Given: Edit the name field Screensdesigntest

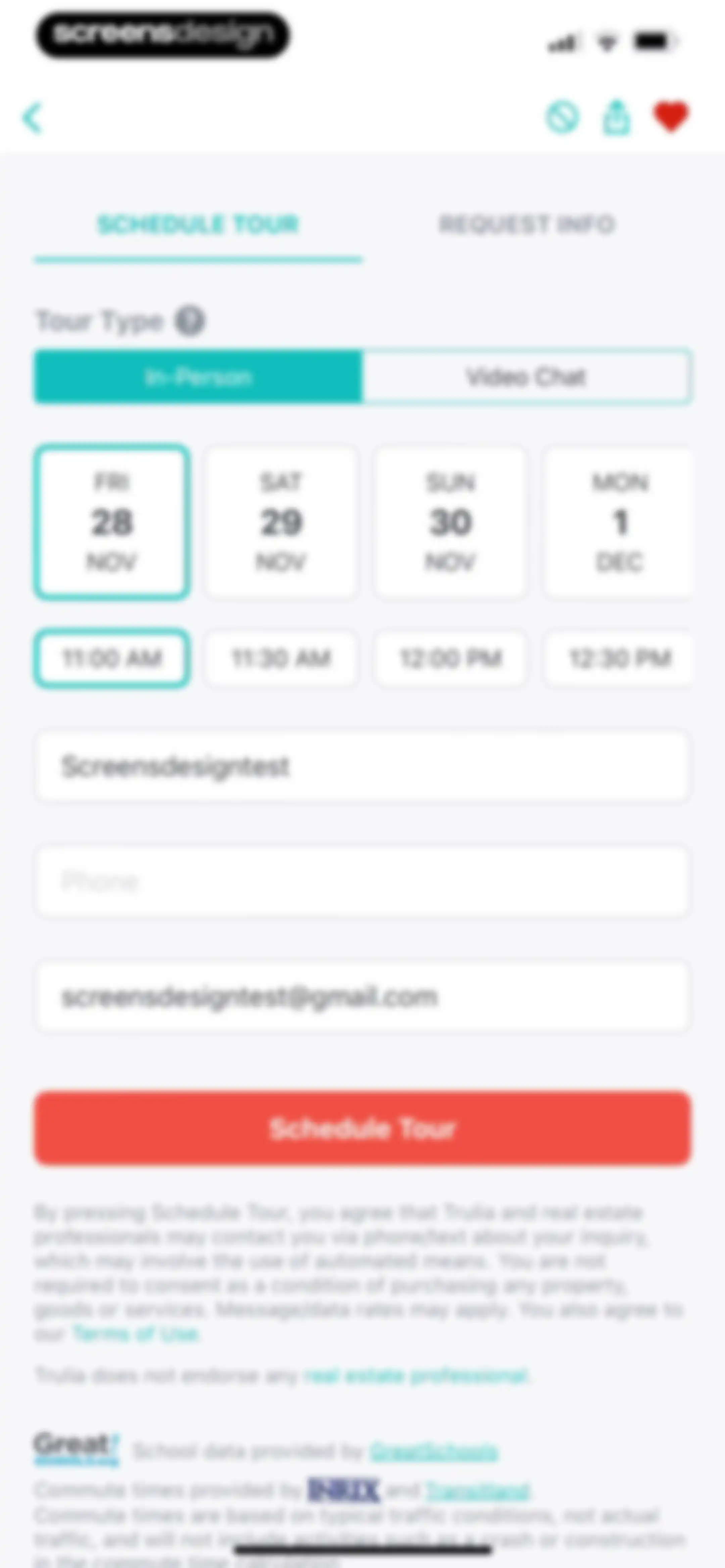Looking at the screenshot, I should pyautogui.click(x=362, y=766).
